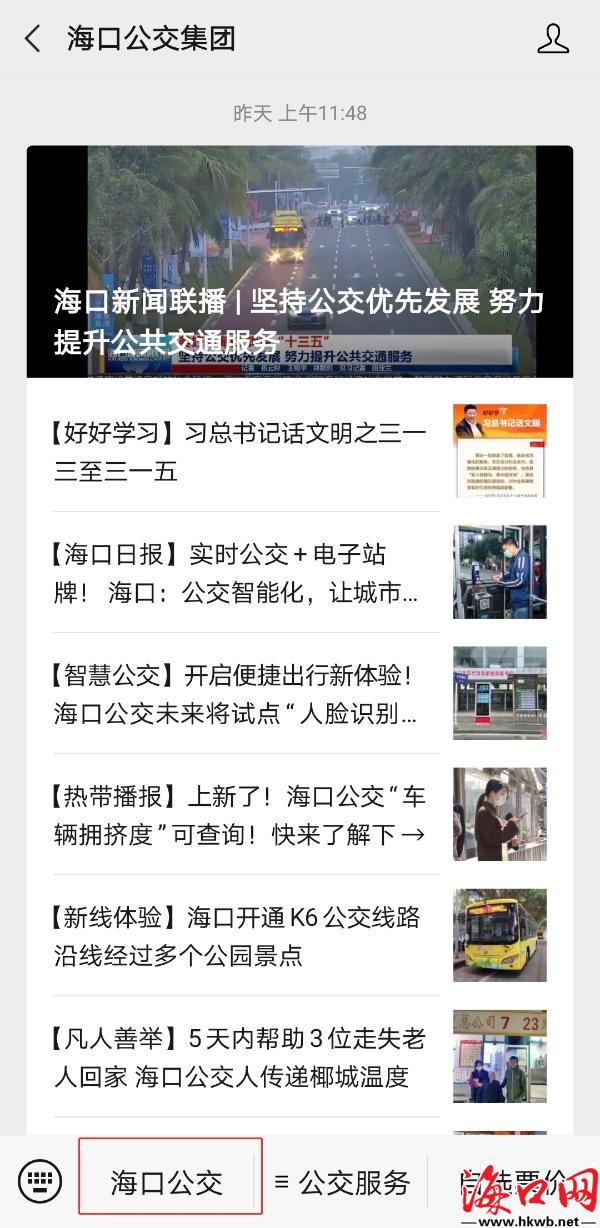Open the account profile icon

click(x=552, y=39)
